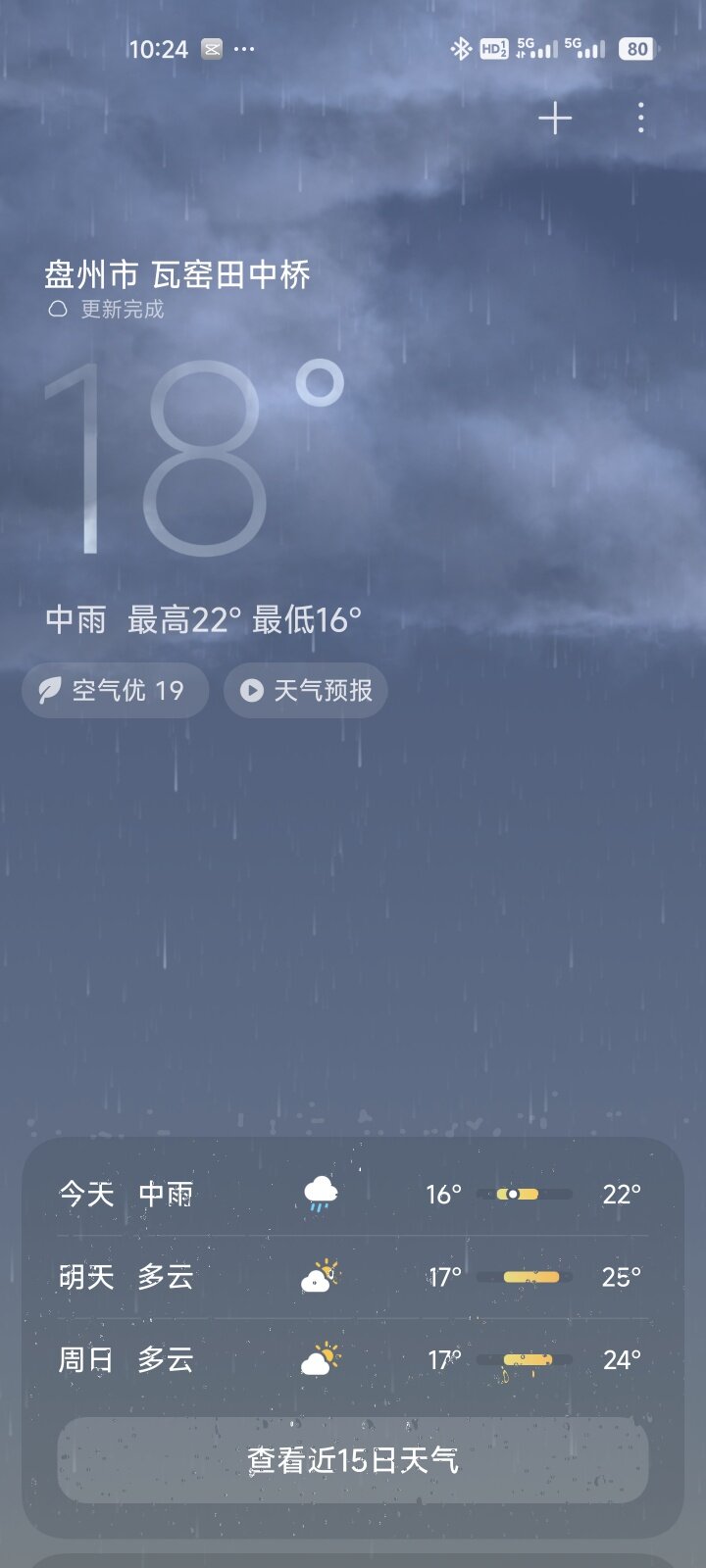
Task: Add a new city with plus icon
Action: 555,119
